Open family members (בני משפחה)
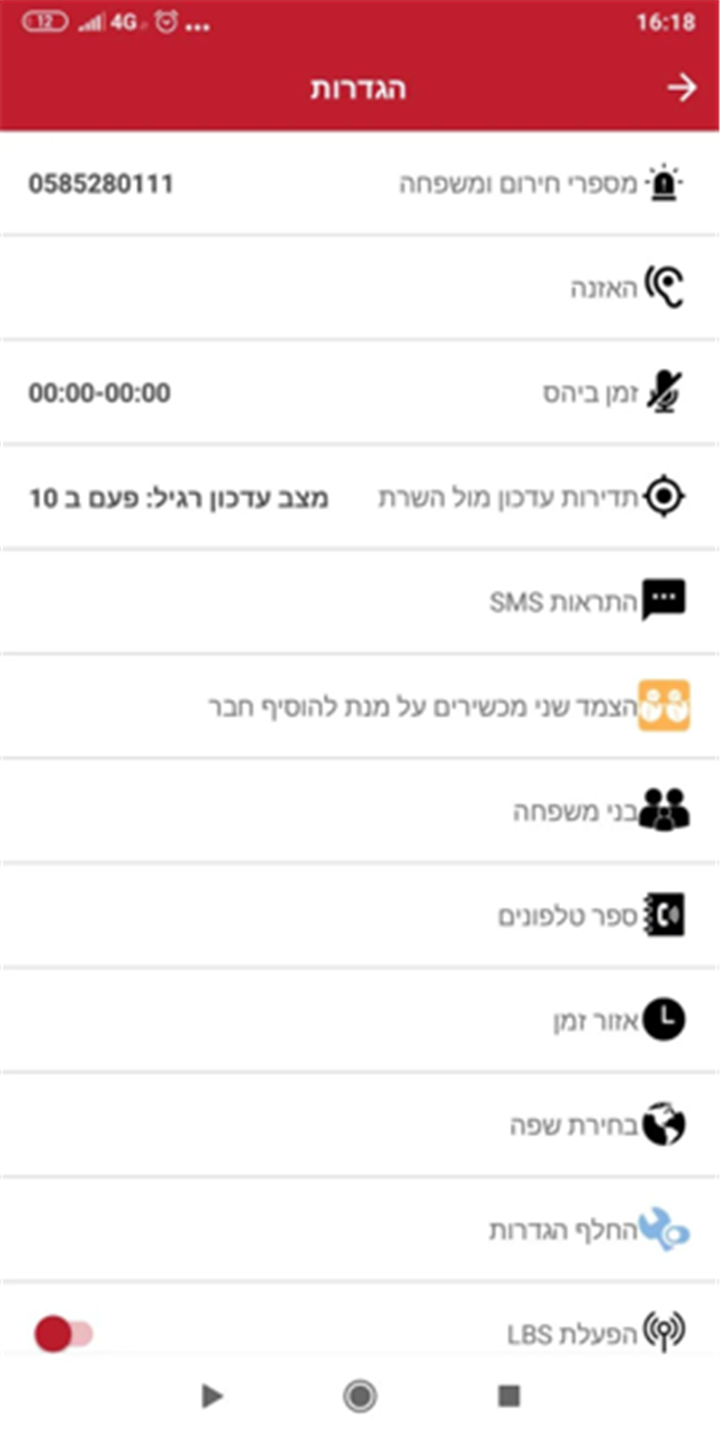The height and width of the screenshot is (1440, 720). 360,811
